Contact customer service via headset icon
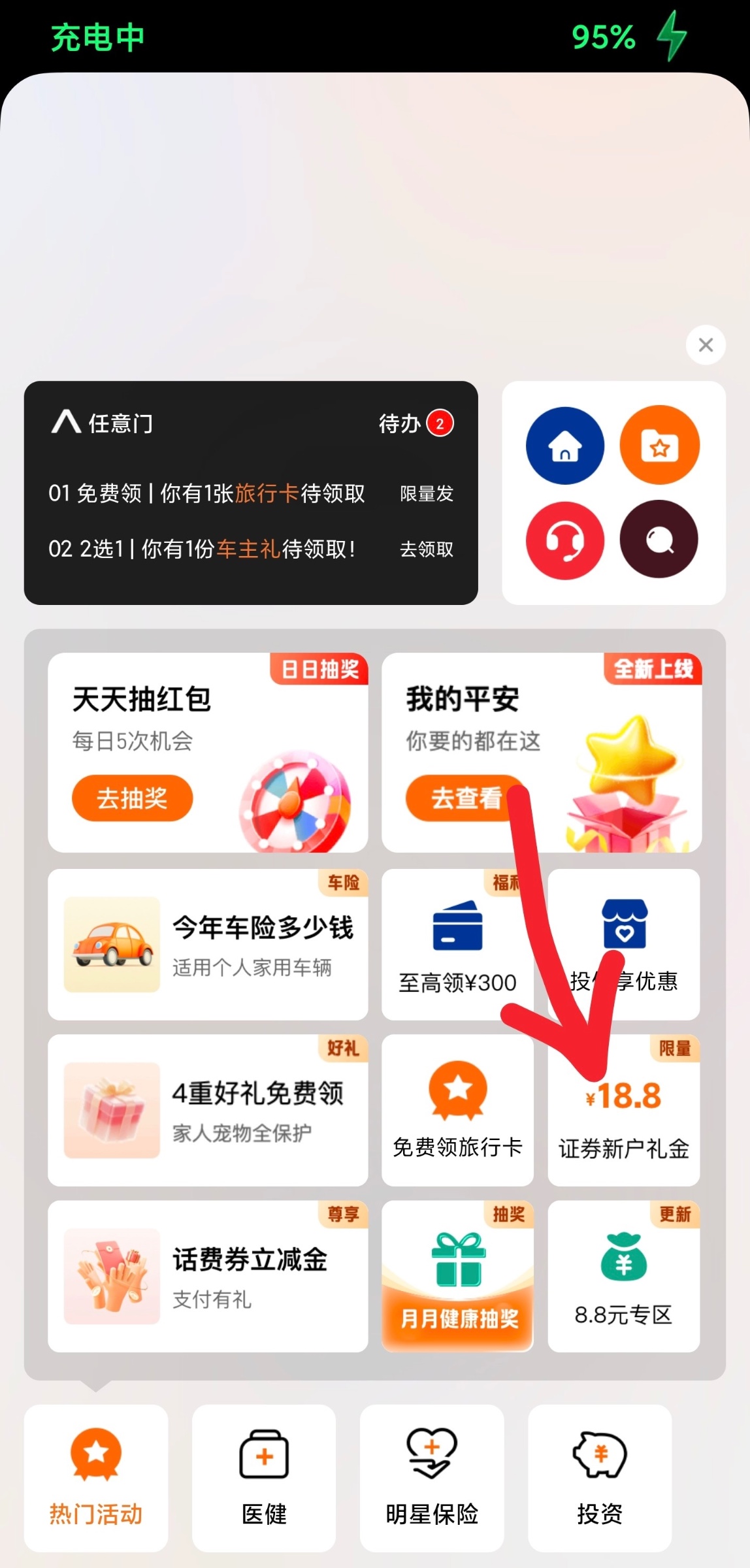 tap(565, 540)
